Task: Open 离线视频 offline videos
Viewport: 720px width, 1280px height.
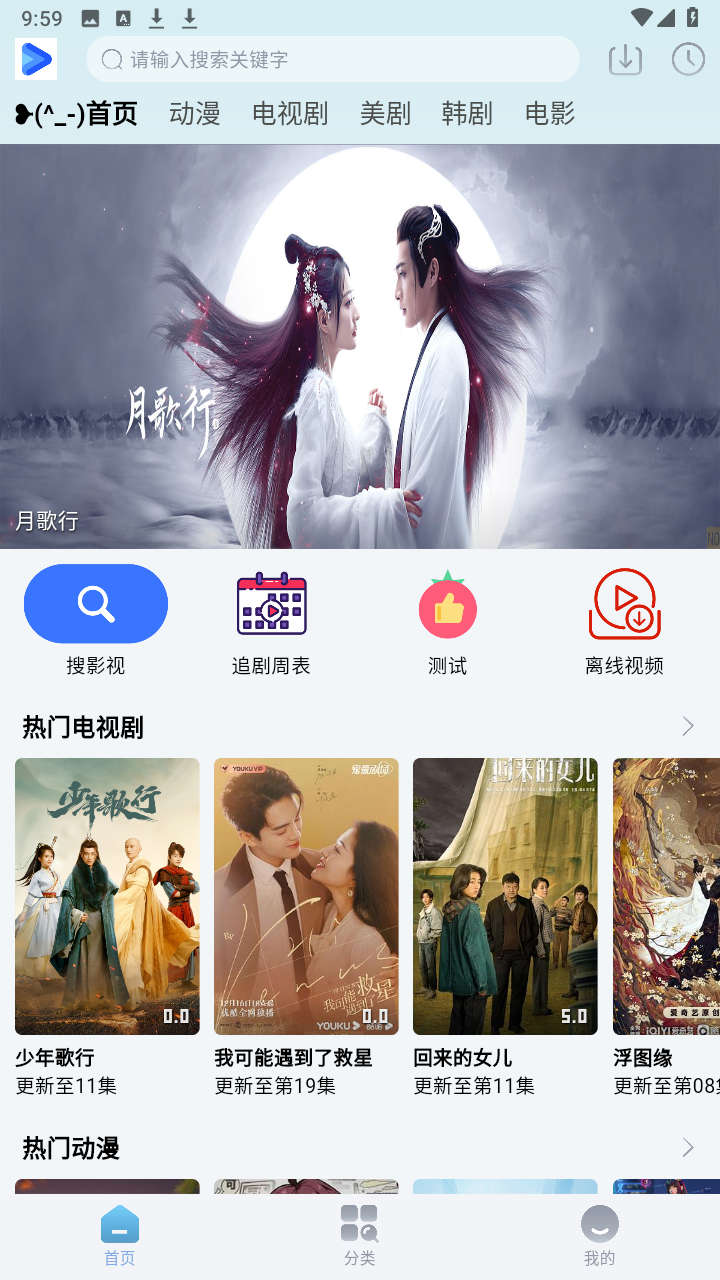Action: [x=624, y=620]
